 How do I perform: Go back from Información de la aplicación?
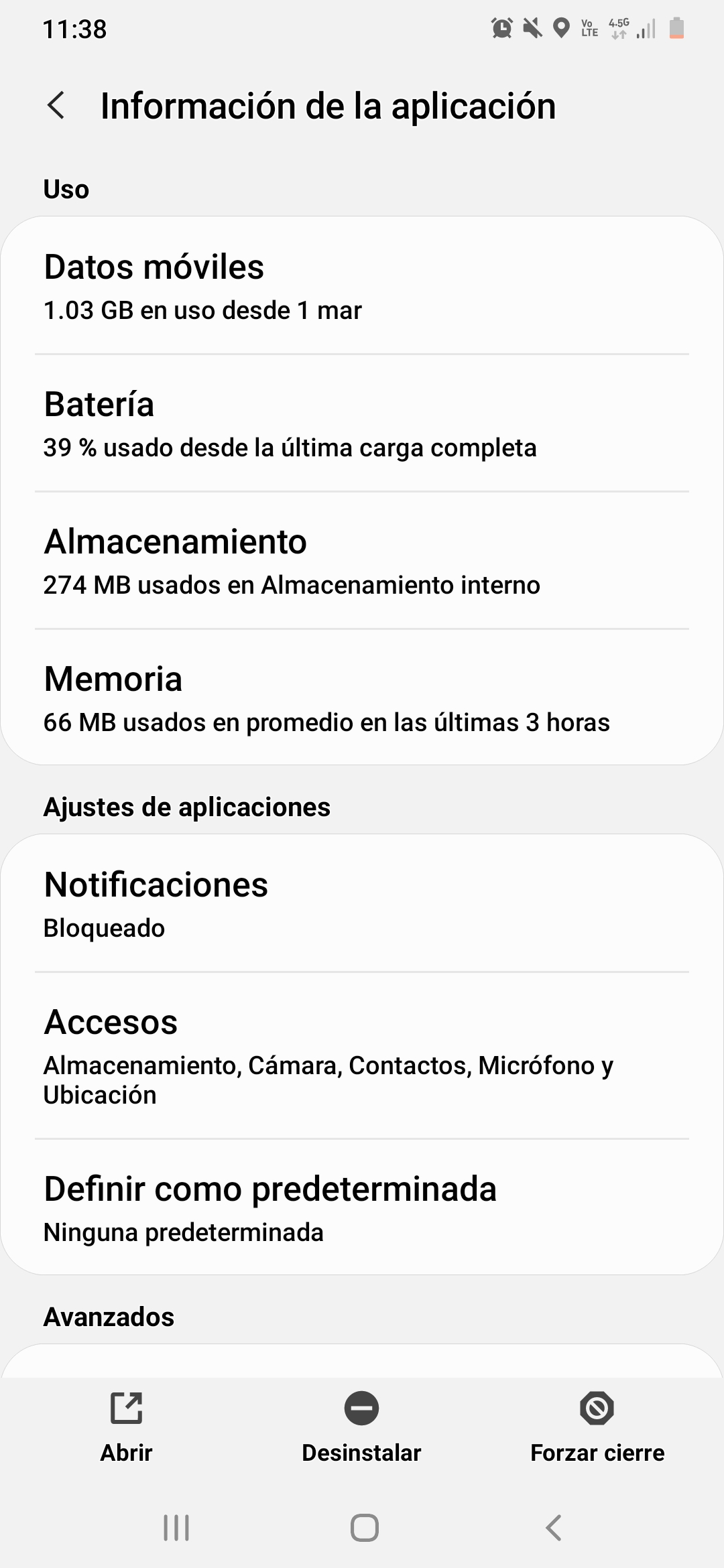point(56,106)
